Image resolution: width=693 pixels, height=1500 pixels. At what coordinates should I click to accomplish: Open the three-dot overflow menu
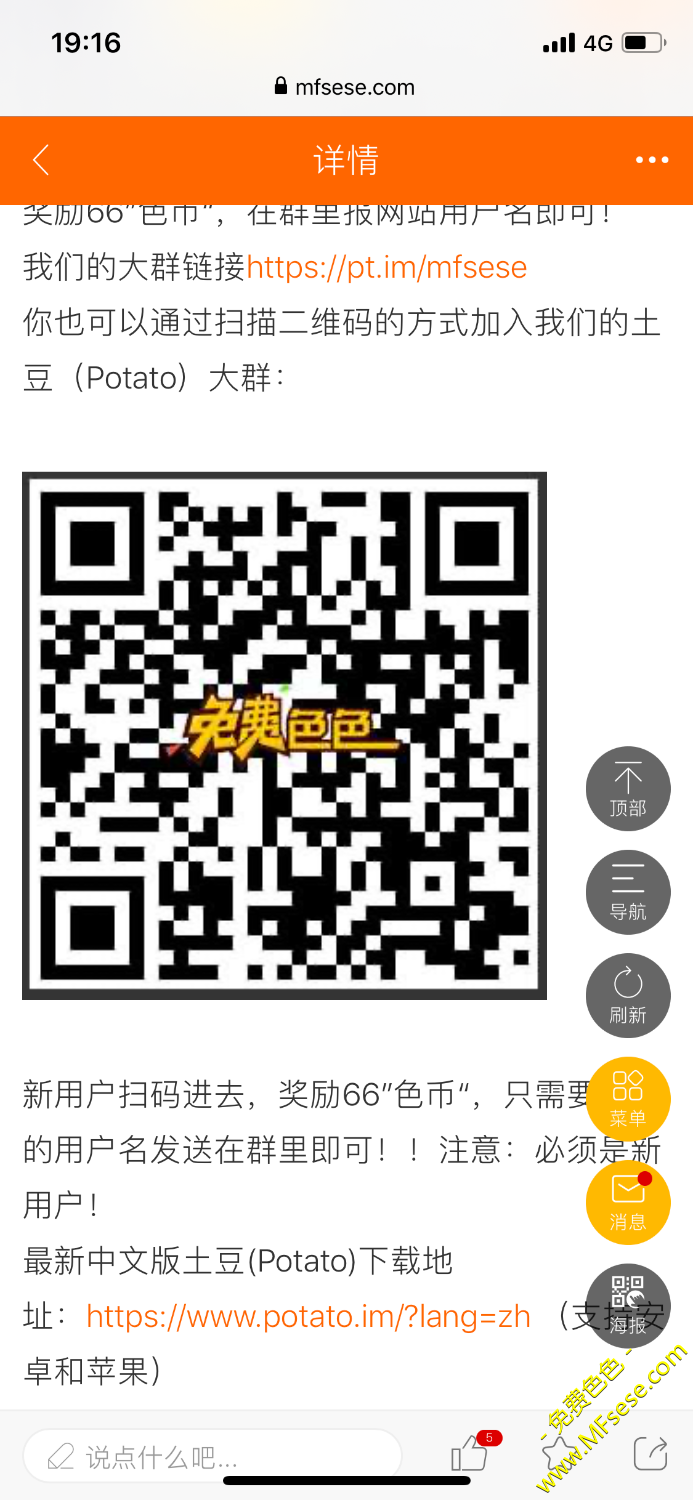[651, 160]
